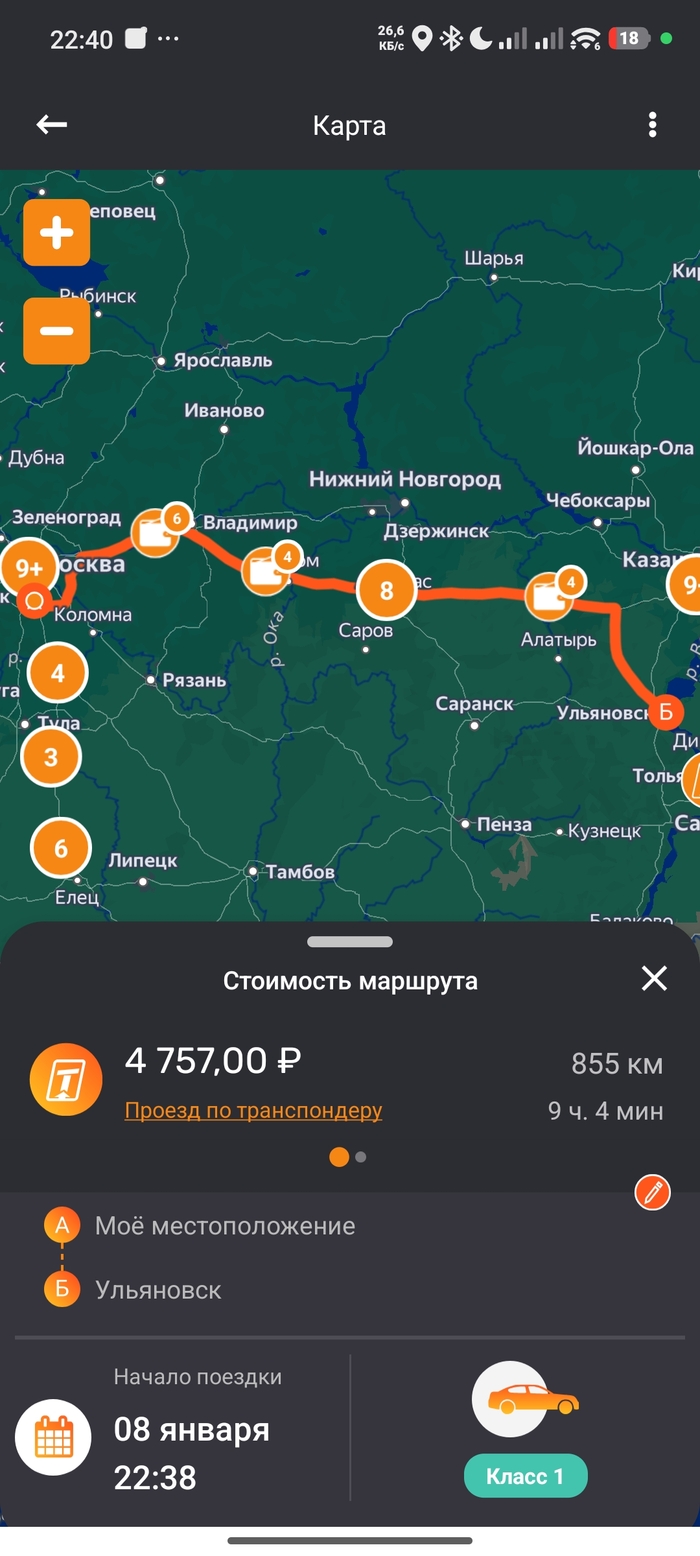Edit the route with pencil icon
700x1556 pixels.
tap(652, 1192)
